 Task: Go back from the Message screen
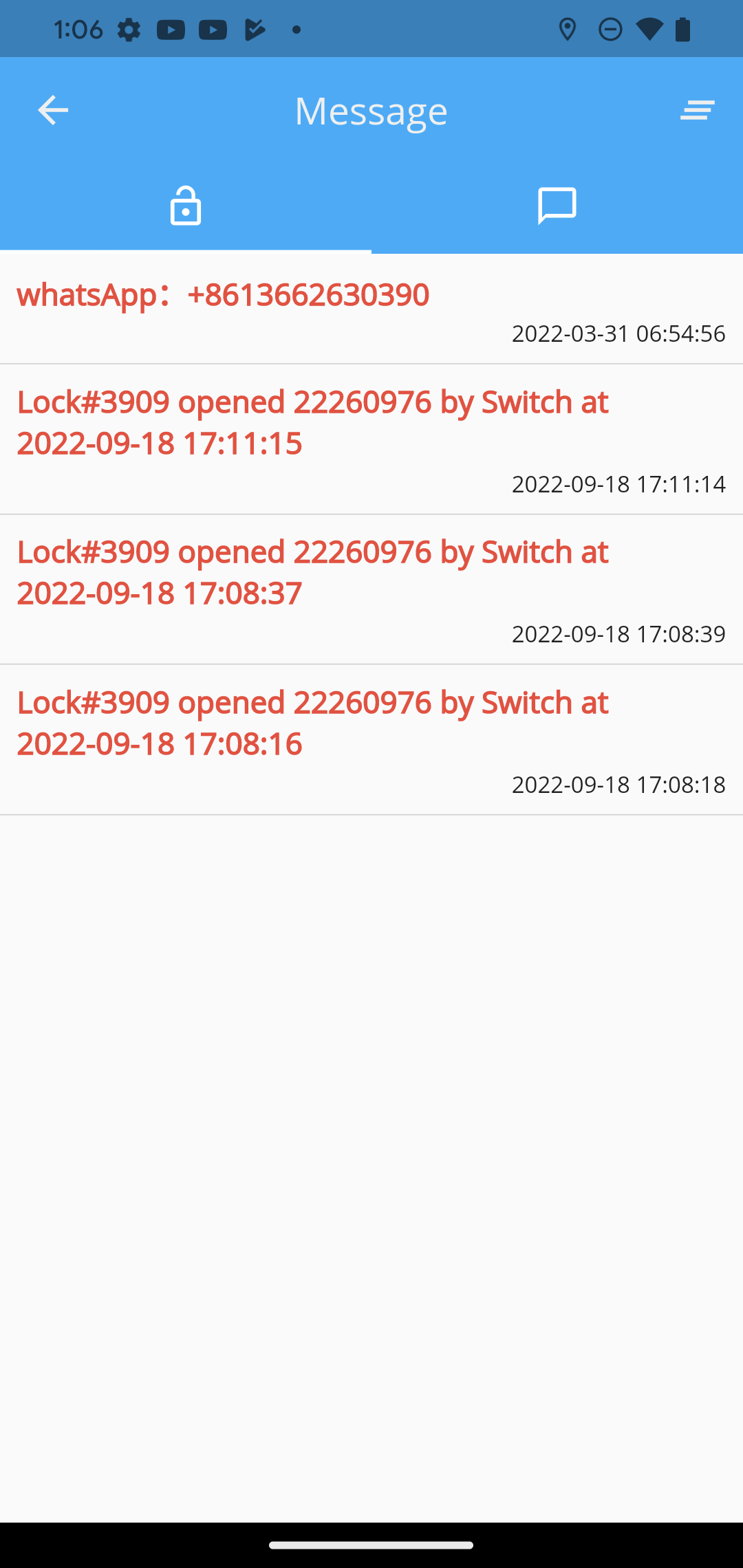click(x=53, y=111)
